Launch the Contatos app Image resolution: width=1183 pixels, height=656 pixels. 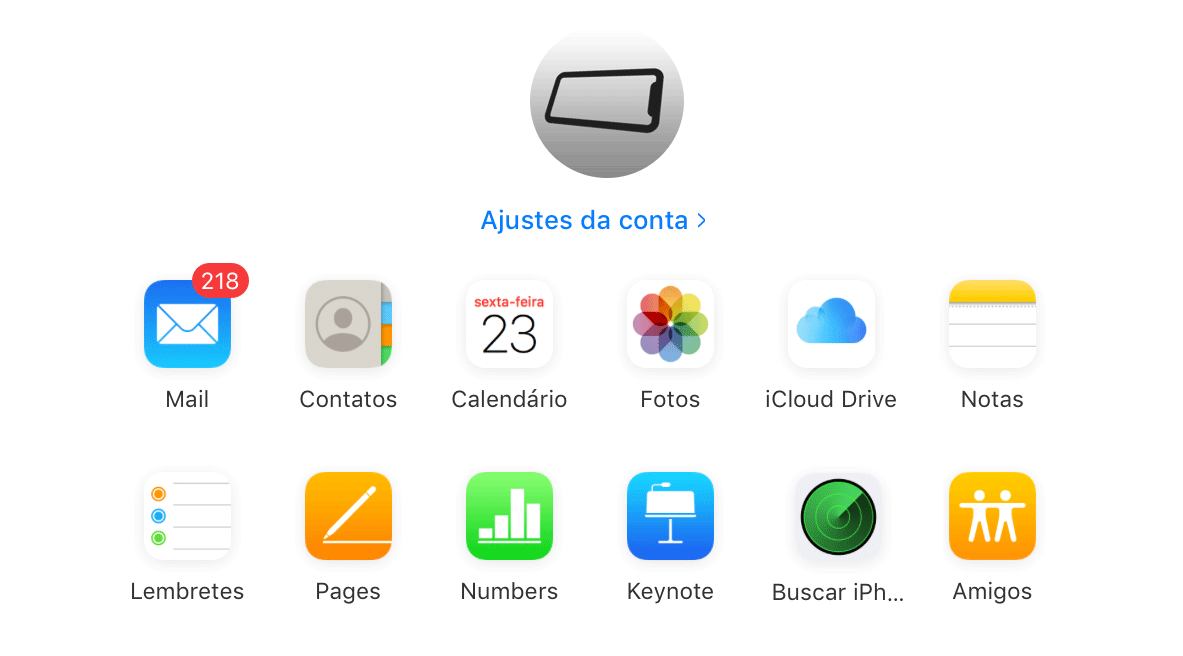(348, 324)
